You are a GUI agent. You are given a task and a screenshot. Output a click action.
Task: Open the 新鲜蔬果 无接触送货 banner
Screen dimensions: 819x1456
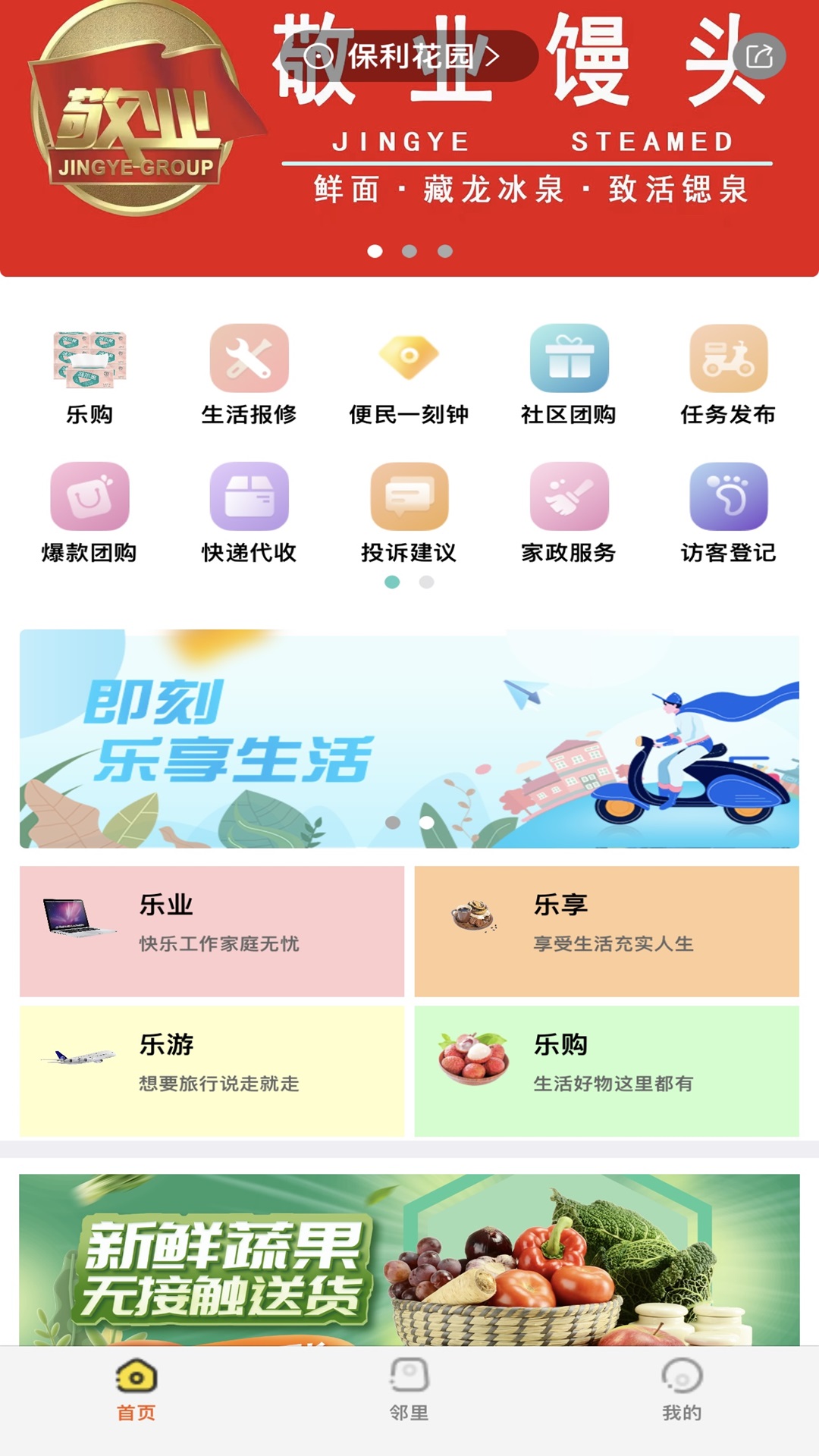[x=409, y=1259]
